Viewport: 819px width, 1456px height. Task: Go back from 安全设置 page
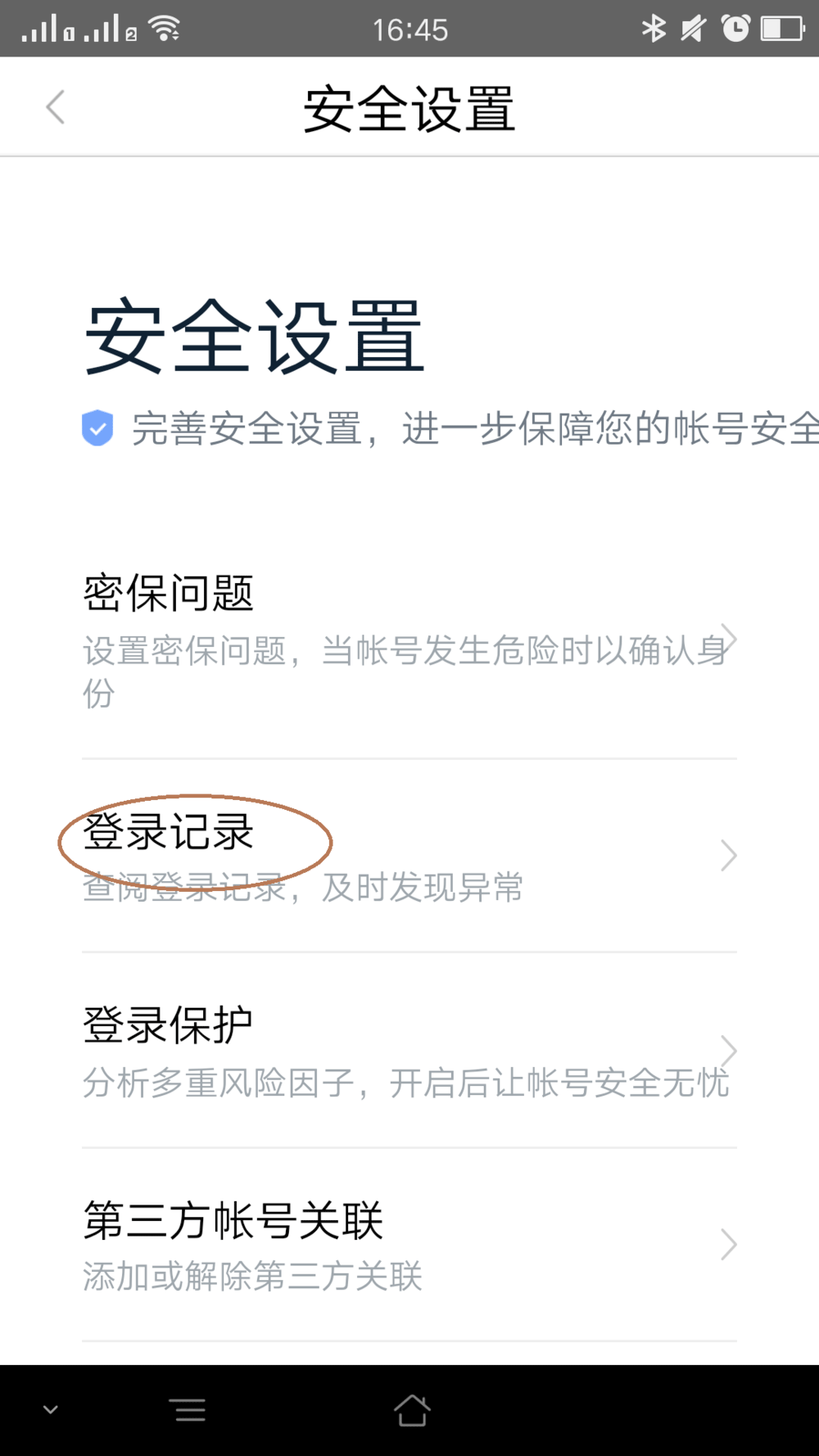coord(55,107)
